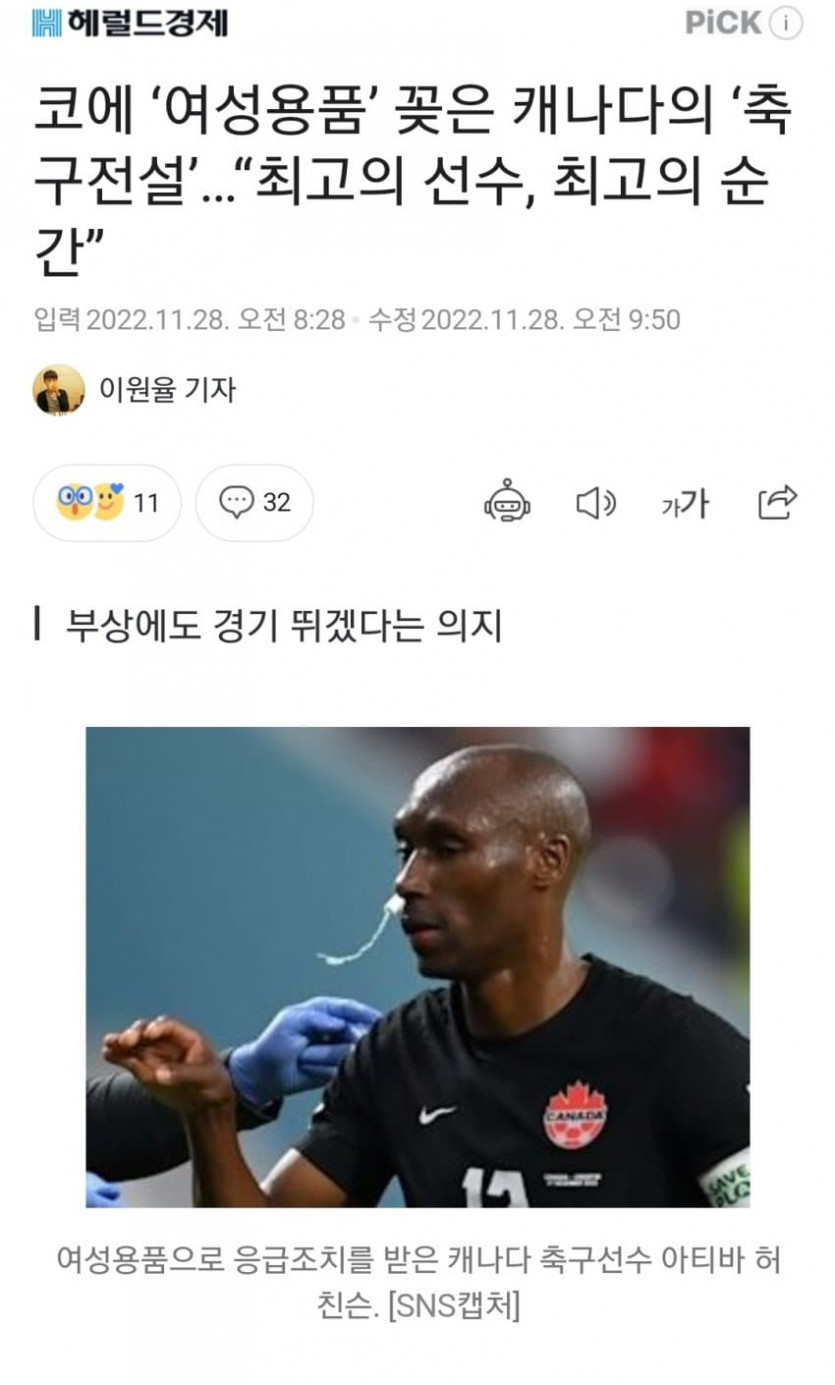Open the 32 comments

(x=254, y=503)
